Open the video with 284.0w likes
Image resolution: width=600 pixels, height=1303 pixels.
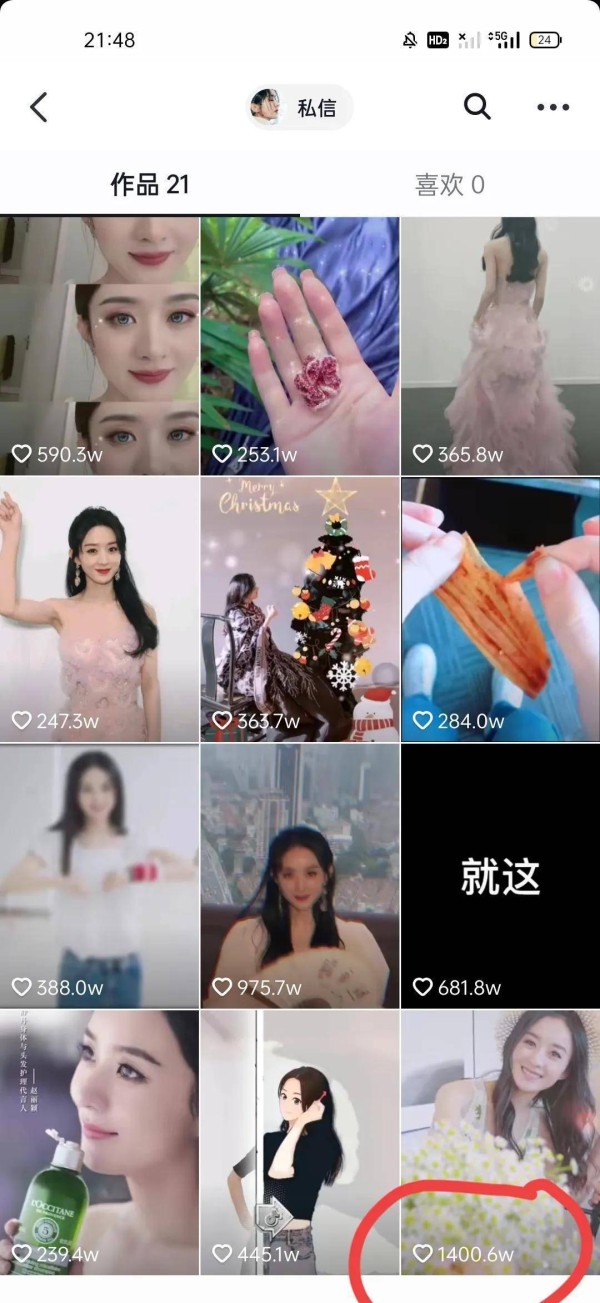tap(501, 609)
